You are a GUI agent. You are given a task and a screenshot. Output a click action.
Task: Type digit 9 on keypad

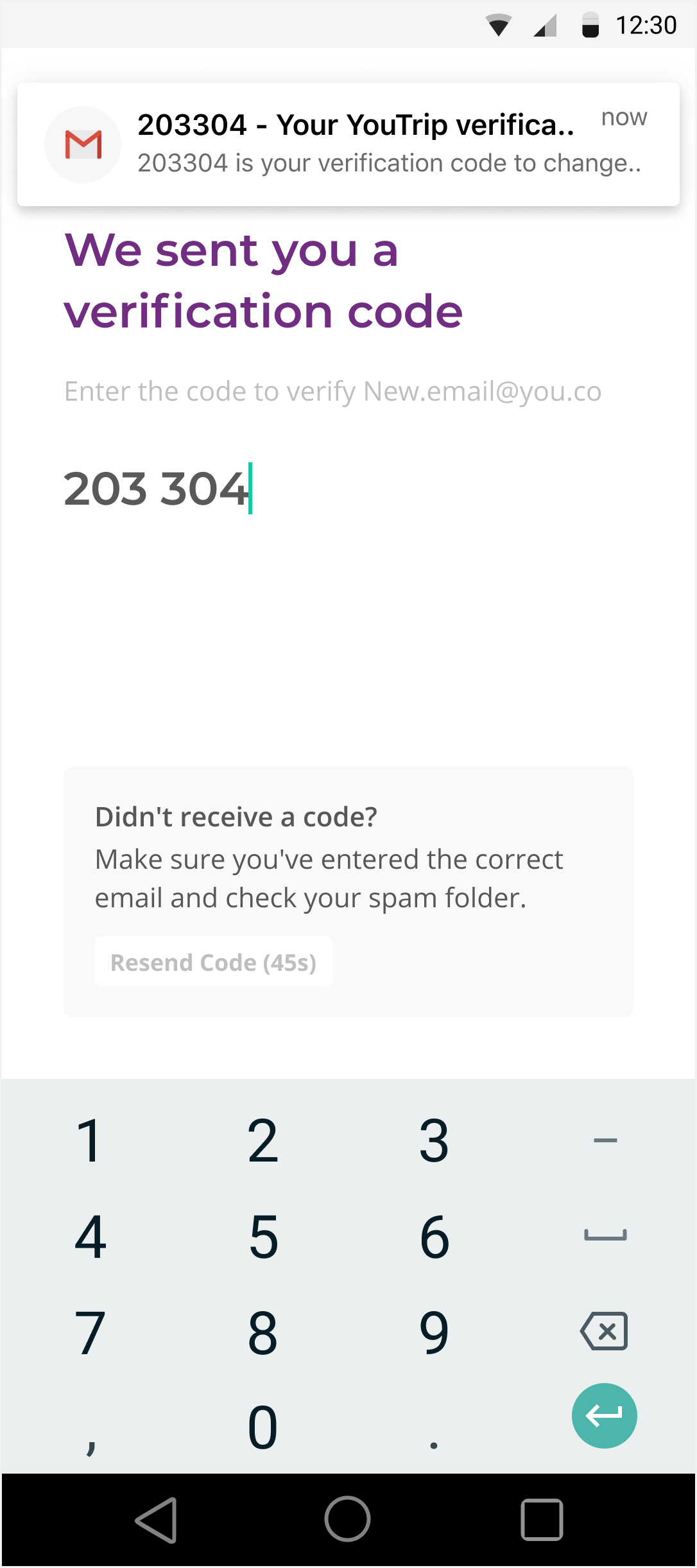click(434, 1333)
